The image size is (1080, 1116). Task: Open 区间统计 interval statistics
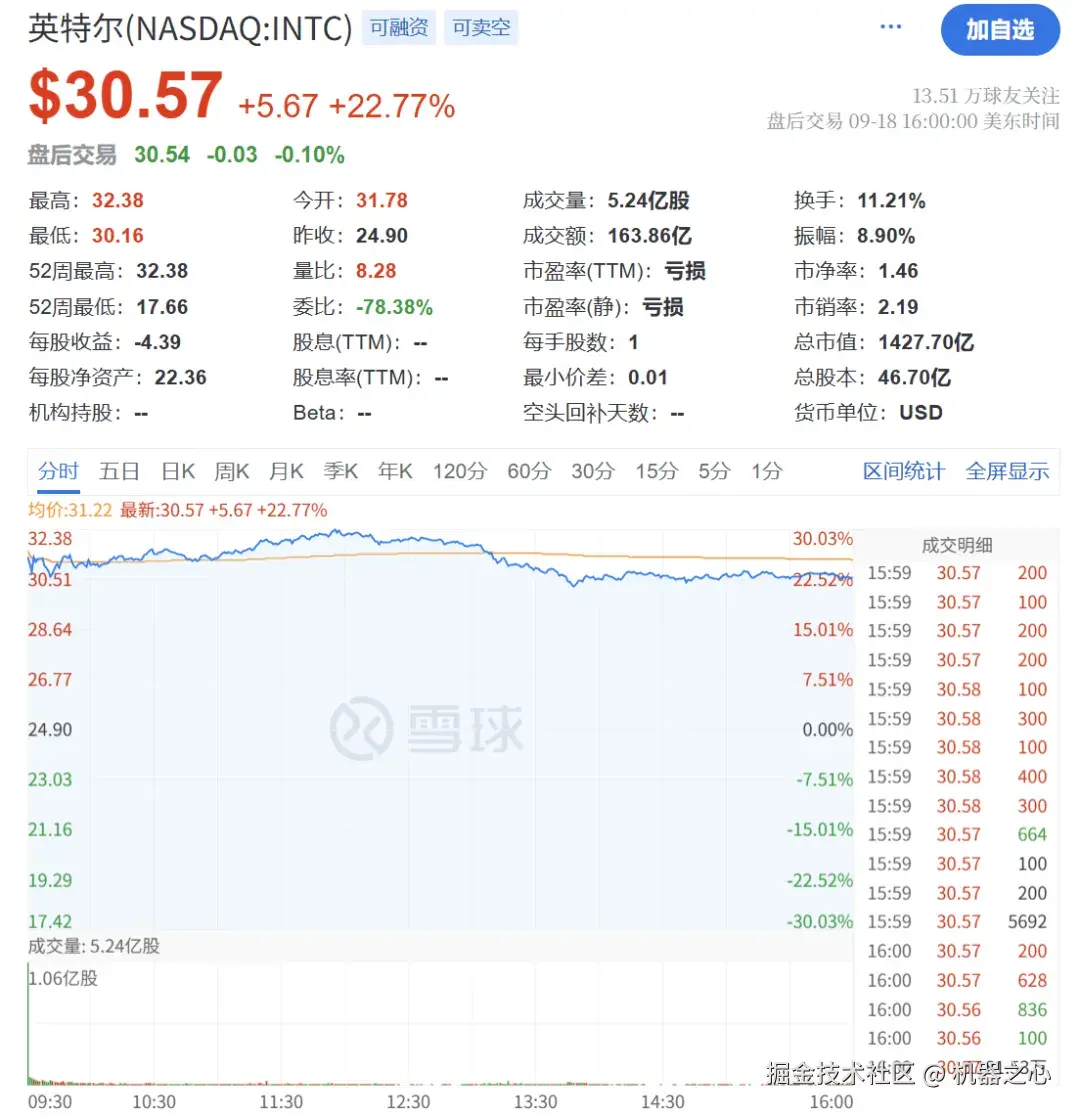tap(903, 471)
